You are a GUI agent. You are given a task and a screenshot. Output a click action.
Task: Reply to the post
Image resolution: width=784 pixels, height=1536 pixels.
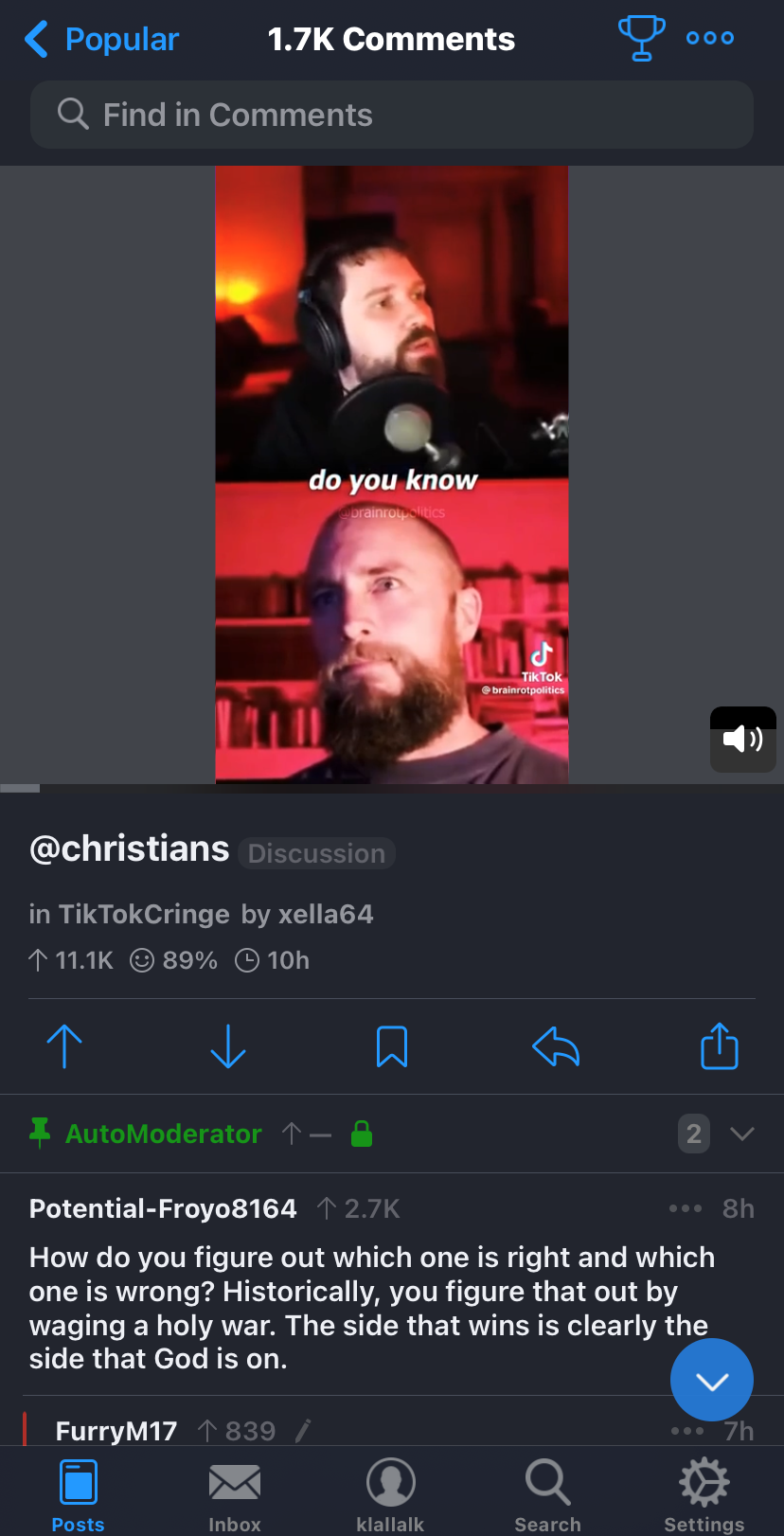556,1046
